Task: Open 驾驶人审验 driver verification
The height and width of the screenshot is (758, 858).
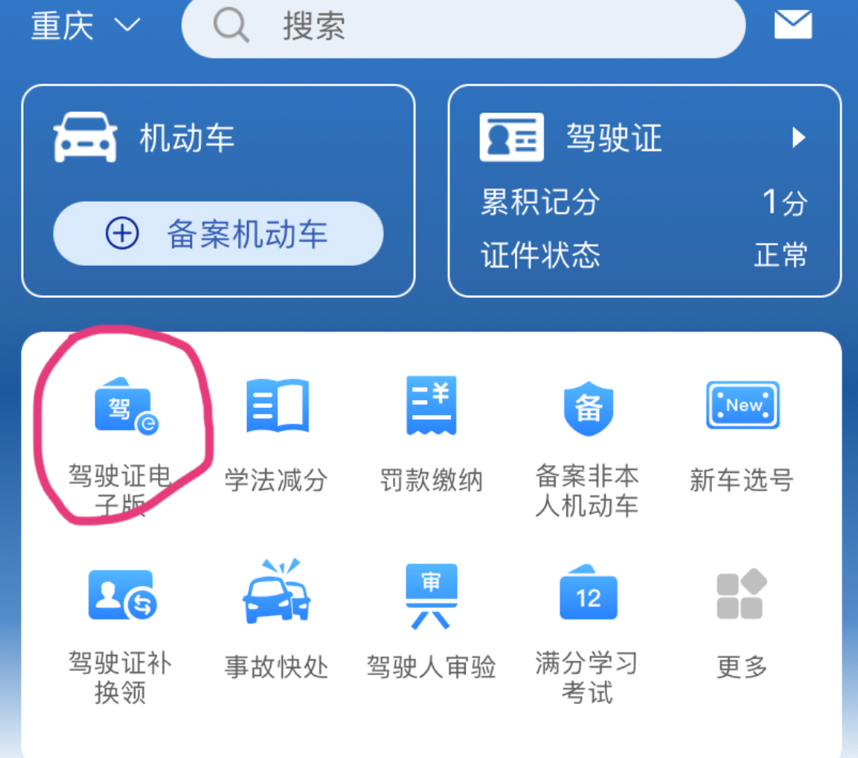Action: [x=432, y=620]
